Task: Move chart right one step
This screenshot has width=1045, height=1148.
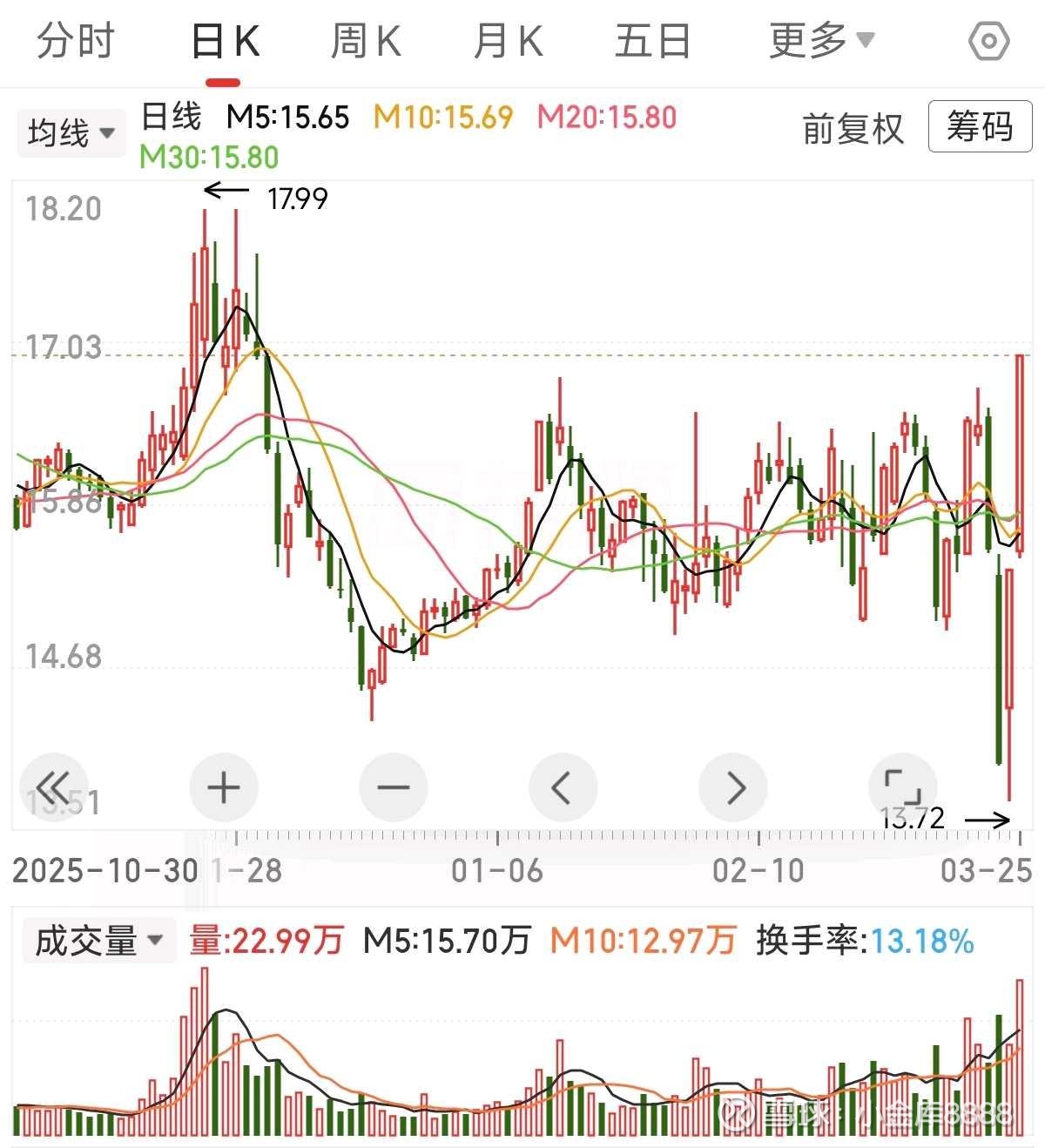Action: 733,787
